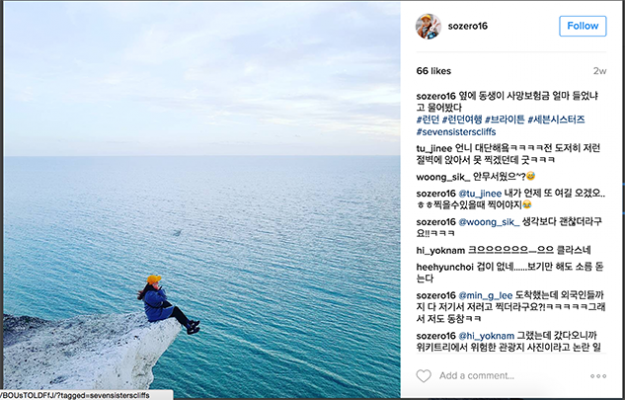
Task: Open the three-dot more options menu
Action: click(x=598, y=377)
